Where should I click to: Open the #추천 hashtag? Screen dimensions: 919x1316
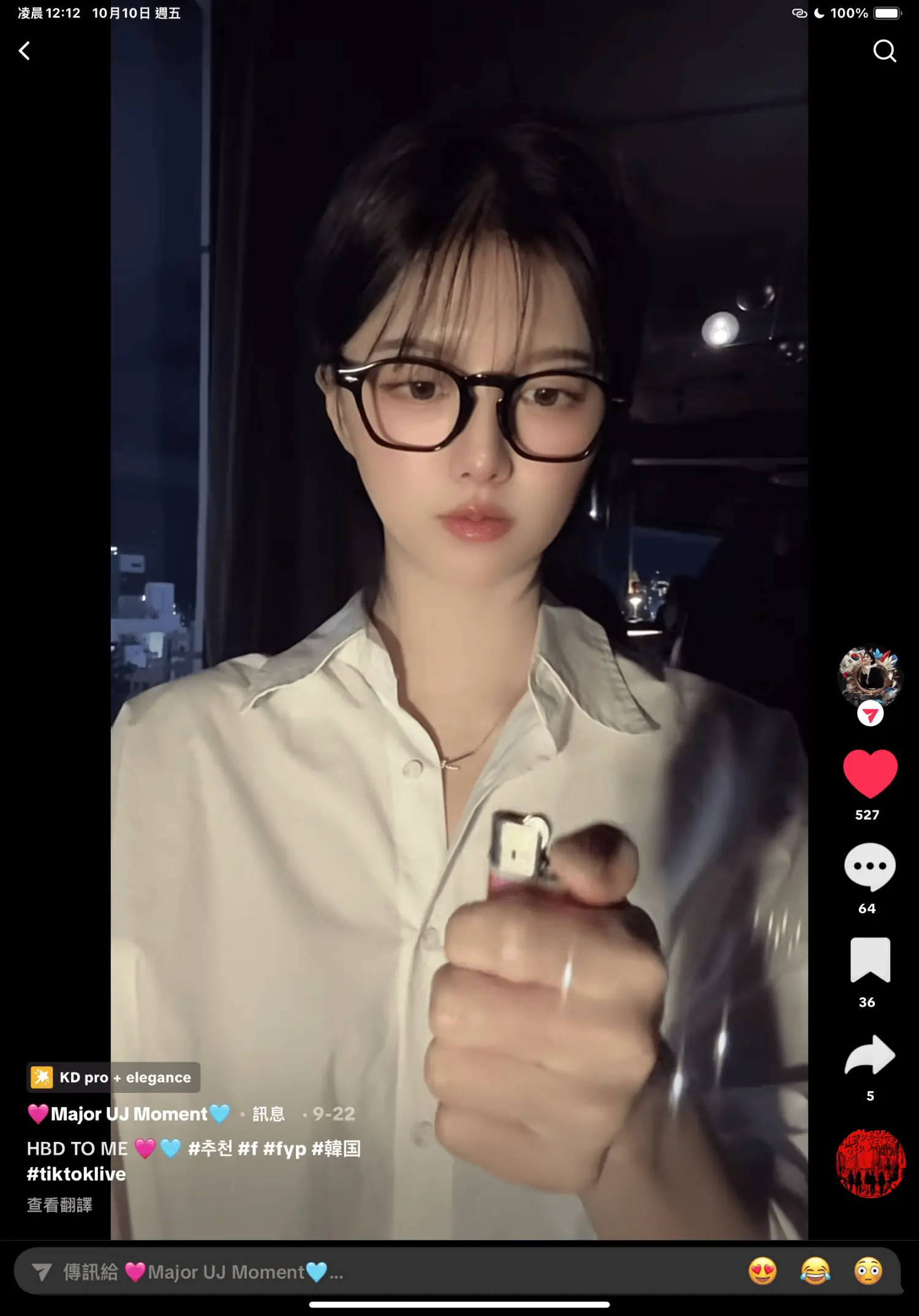coord(210,1148)
